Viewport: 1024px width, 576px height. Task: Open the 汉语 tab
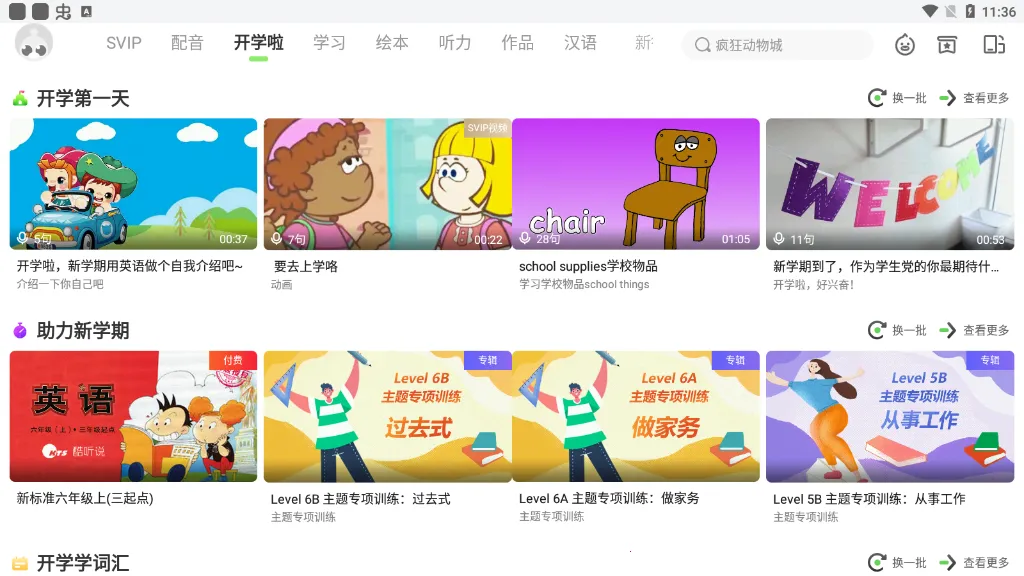[580, 43]
